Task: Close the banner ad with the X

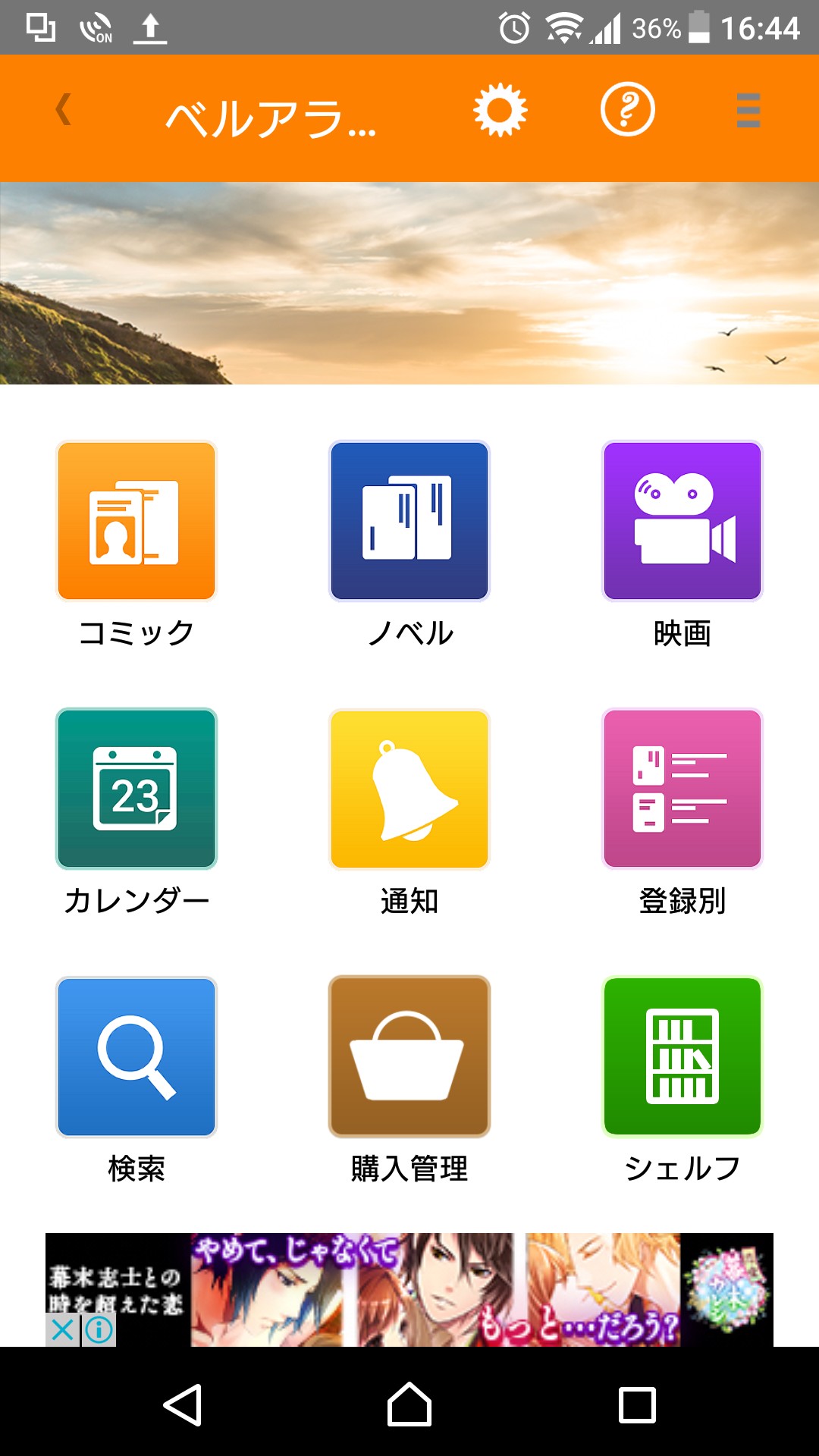Action: [63, 1329]
